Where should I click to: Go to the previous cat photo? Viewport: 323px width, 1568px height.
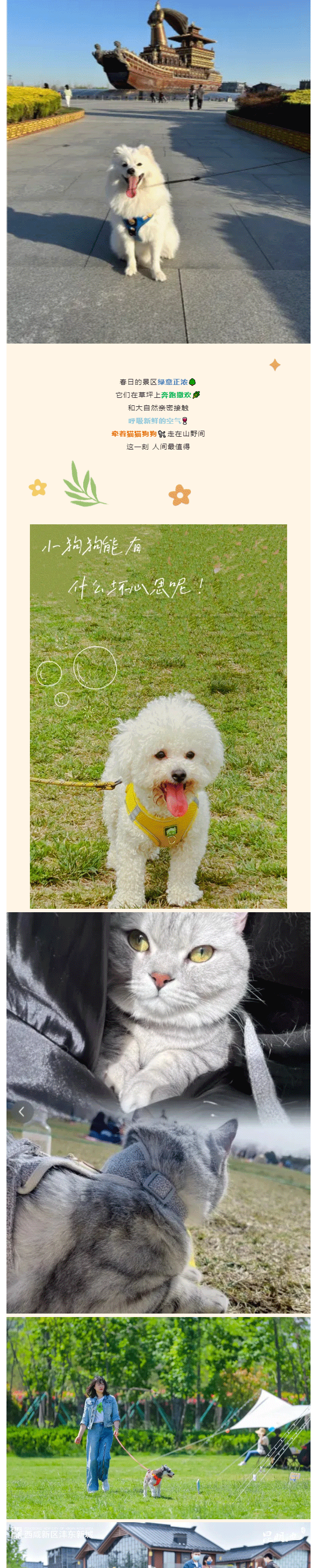(22, 1112)
